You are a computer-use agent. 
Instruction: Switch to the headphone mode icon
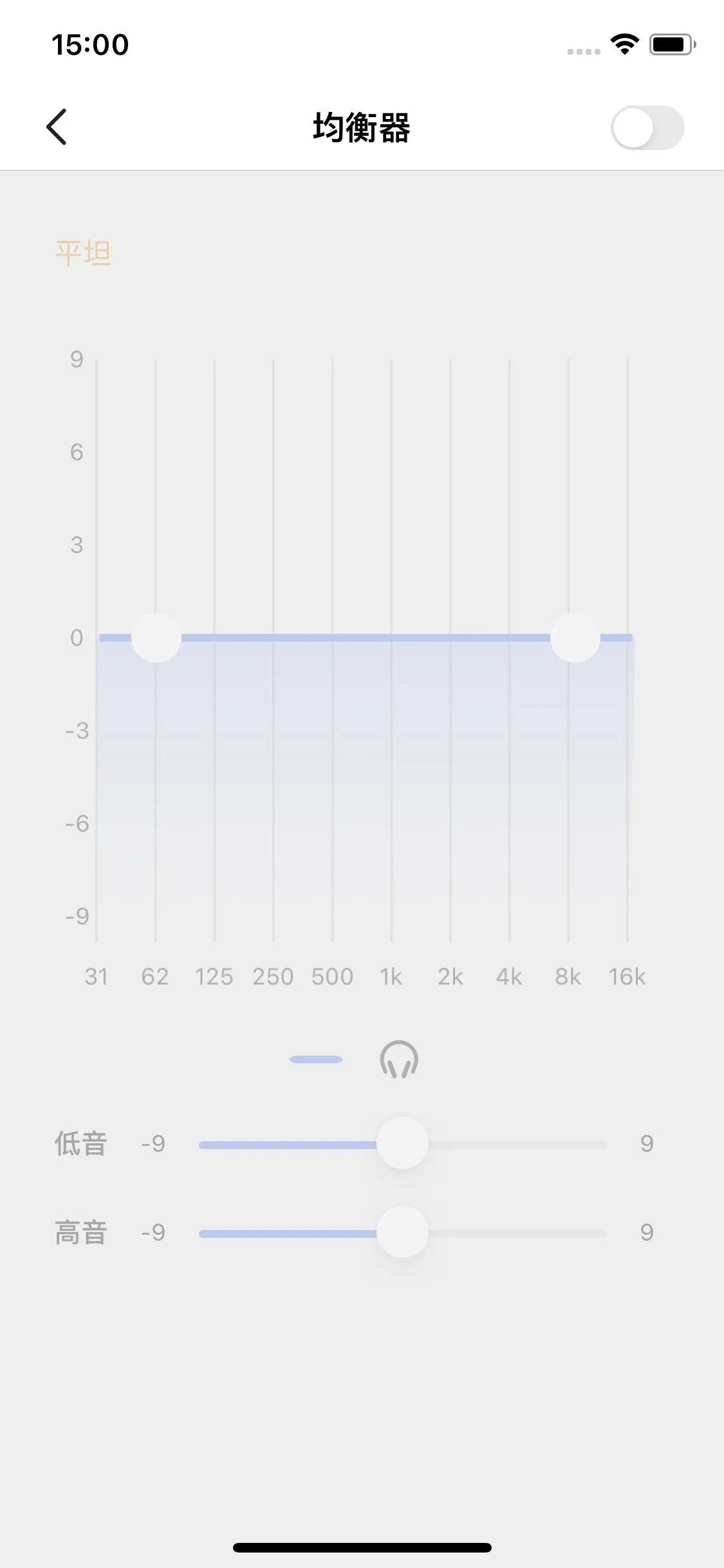coord(399,1059)
